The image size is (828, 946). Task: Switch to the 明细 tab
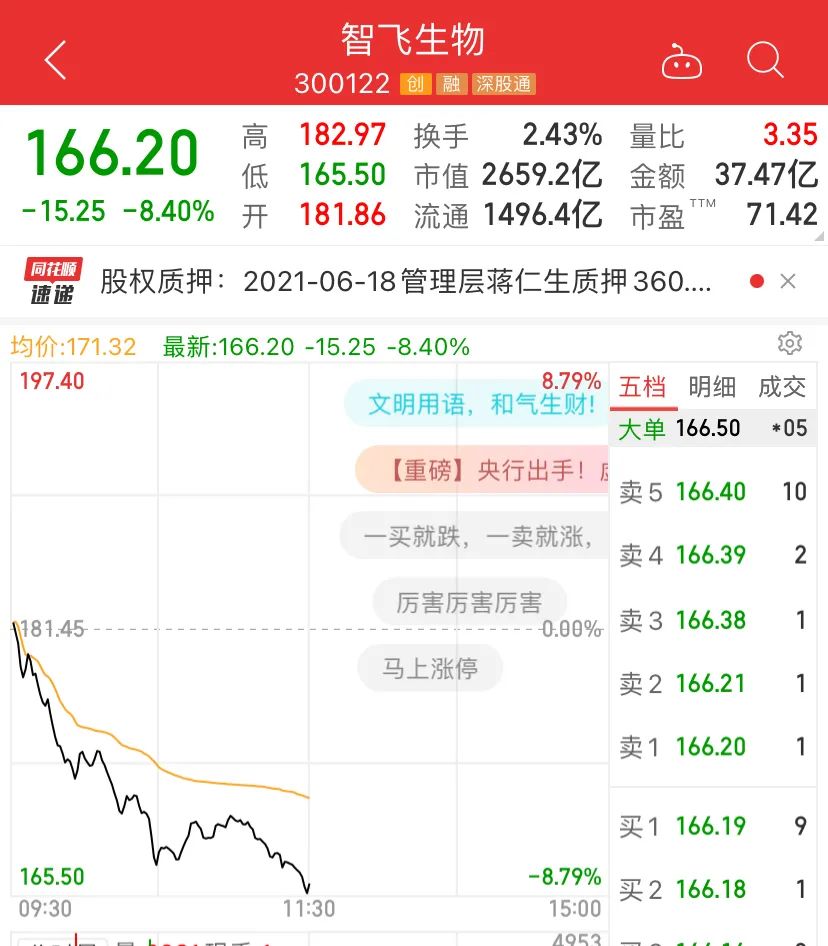[x=712, y=387]
